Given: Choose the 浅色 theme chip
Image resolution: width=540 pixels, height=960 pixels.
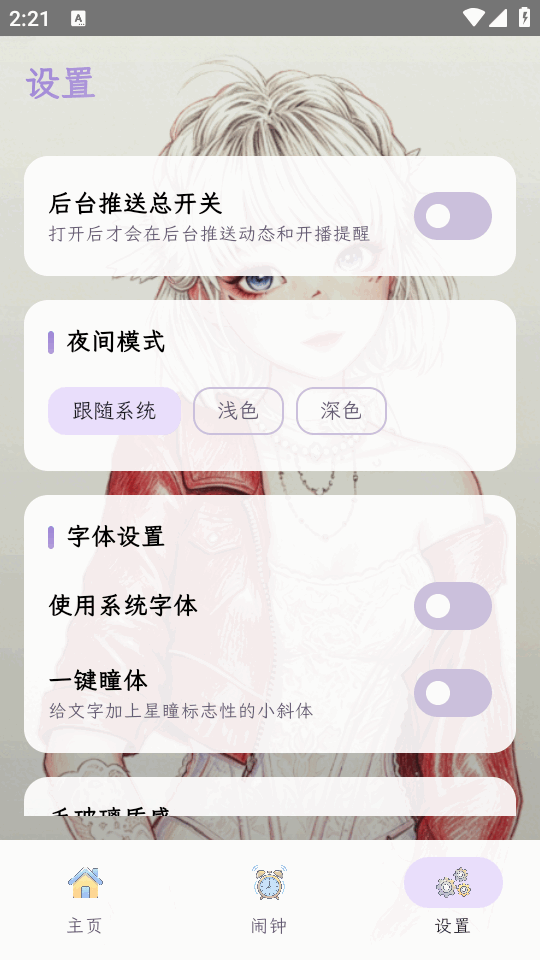Looking at the screenshot, I should [x=238, y=411].
